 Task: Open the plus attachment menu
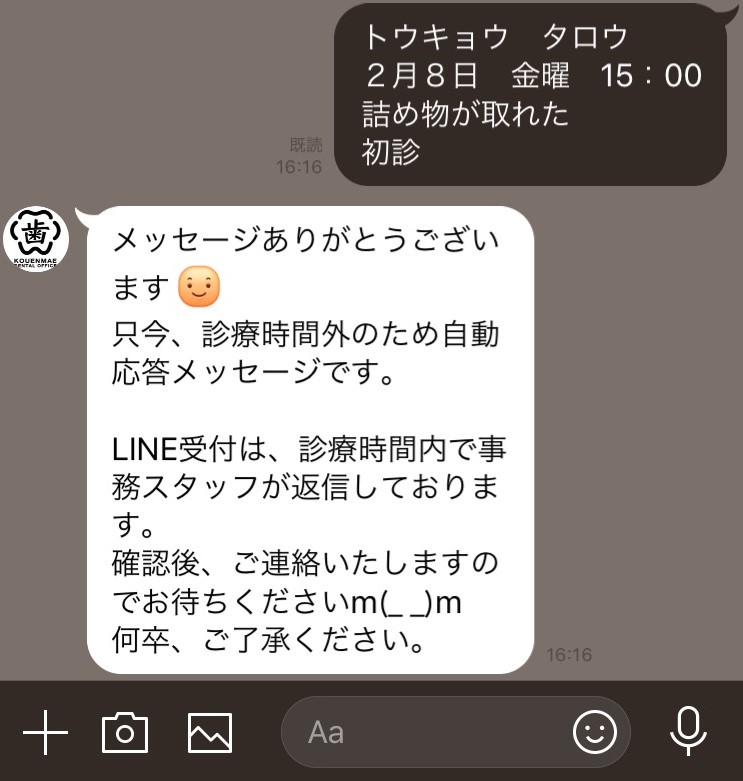pos(45,733)
